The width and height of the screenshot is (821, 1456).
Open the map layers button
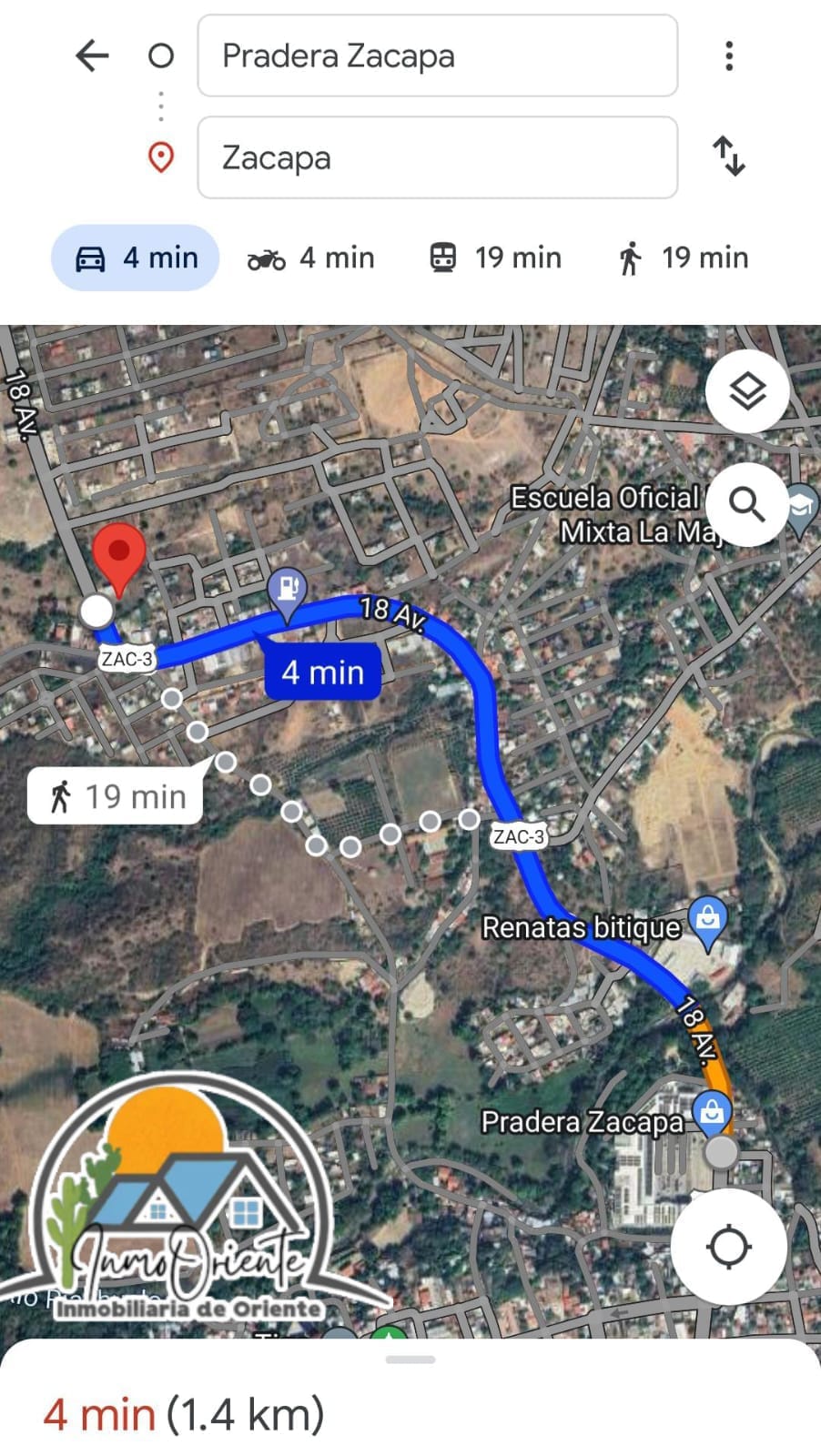(747, 391)
